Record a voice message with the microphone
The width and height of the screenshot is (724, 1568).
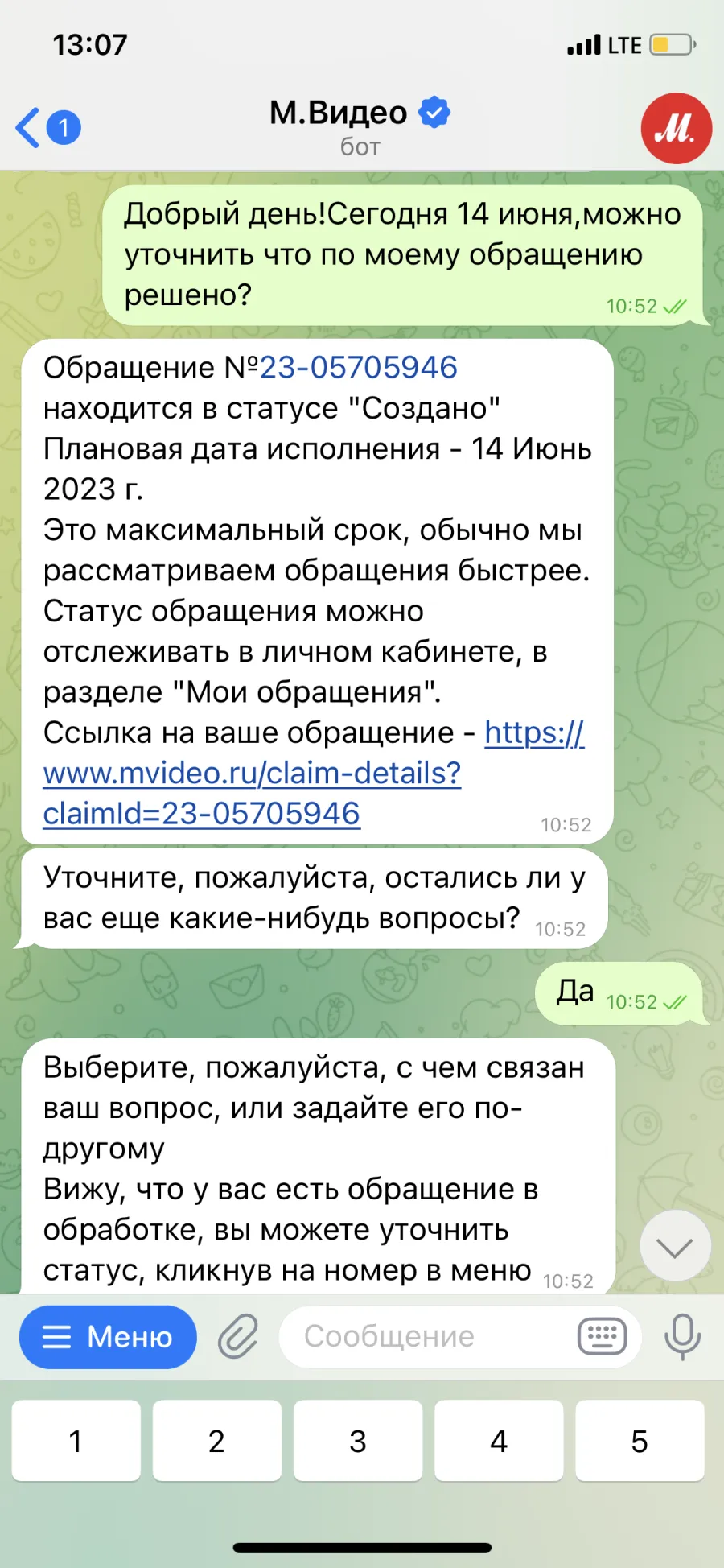[682, 1337]
